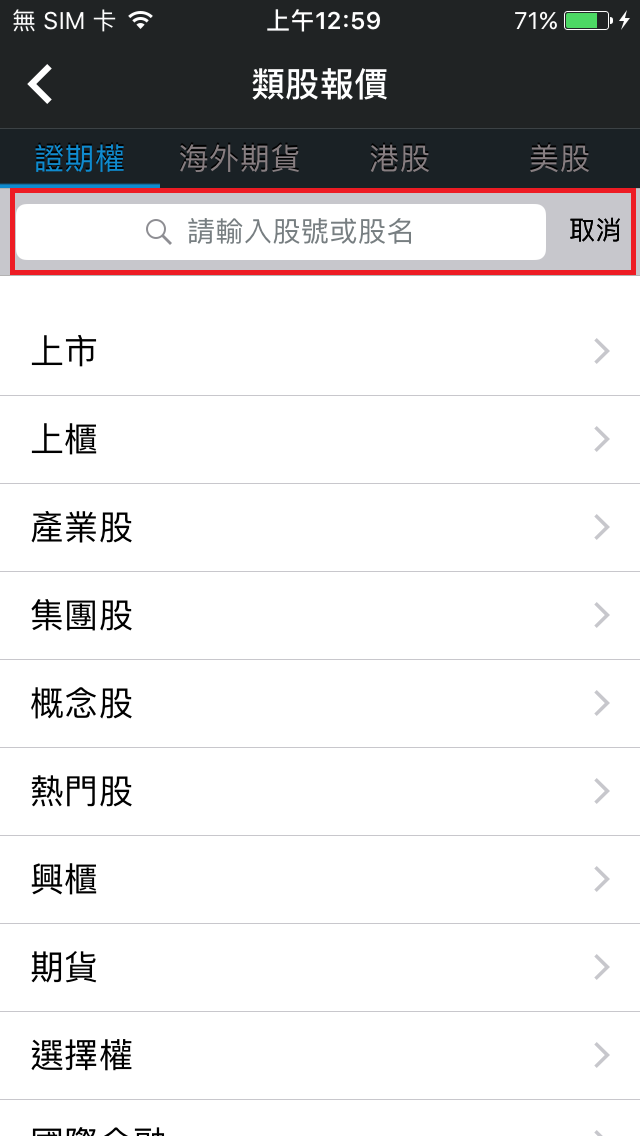Viewport: 640px width, 1136px height.
Task: View the 期貨 category
Action: coord(320,967)
